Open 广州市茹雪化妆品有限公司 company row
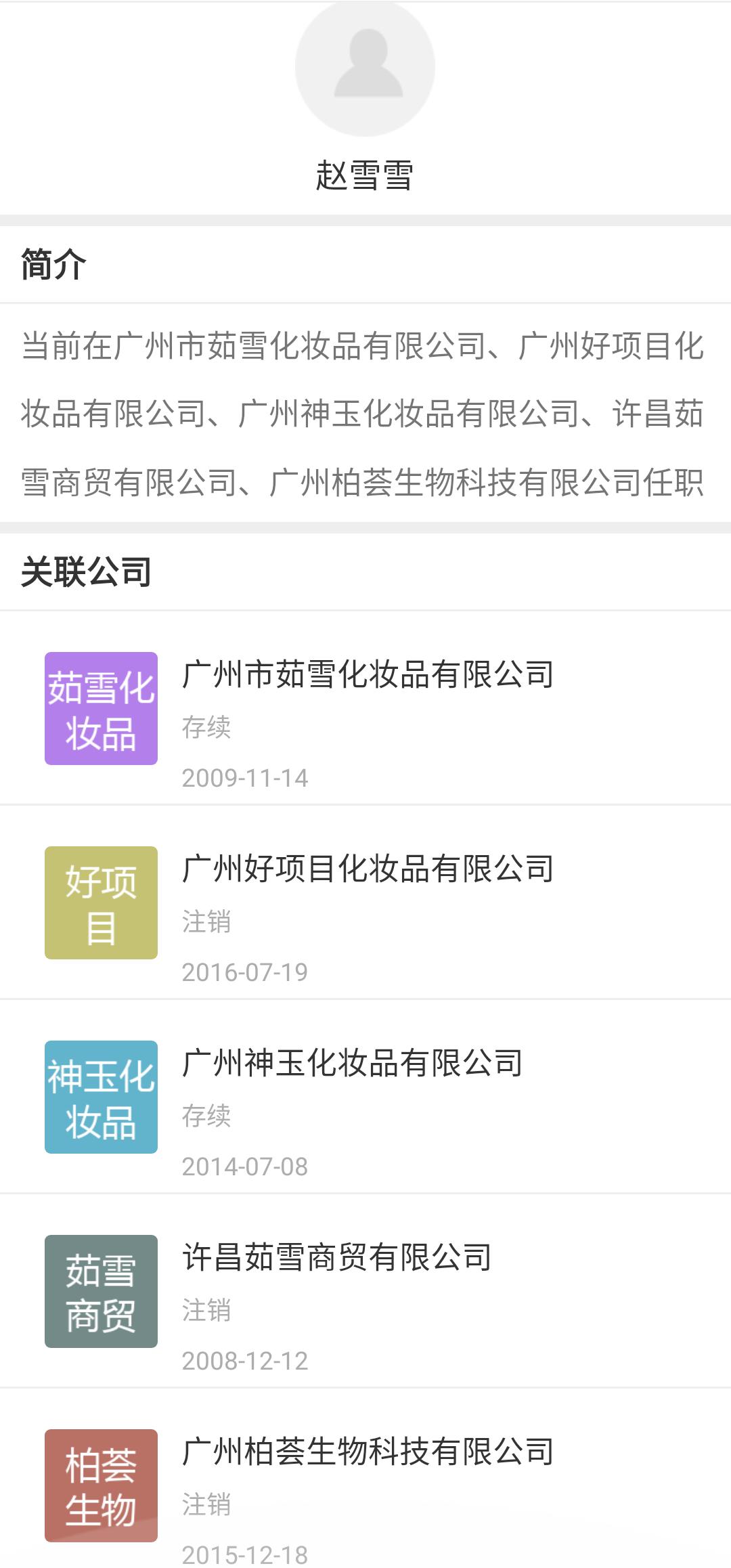Image resolution: width=731 pixels, height=1568 pixels. [365, 708]
